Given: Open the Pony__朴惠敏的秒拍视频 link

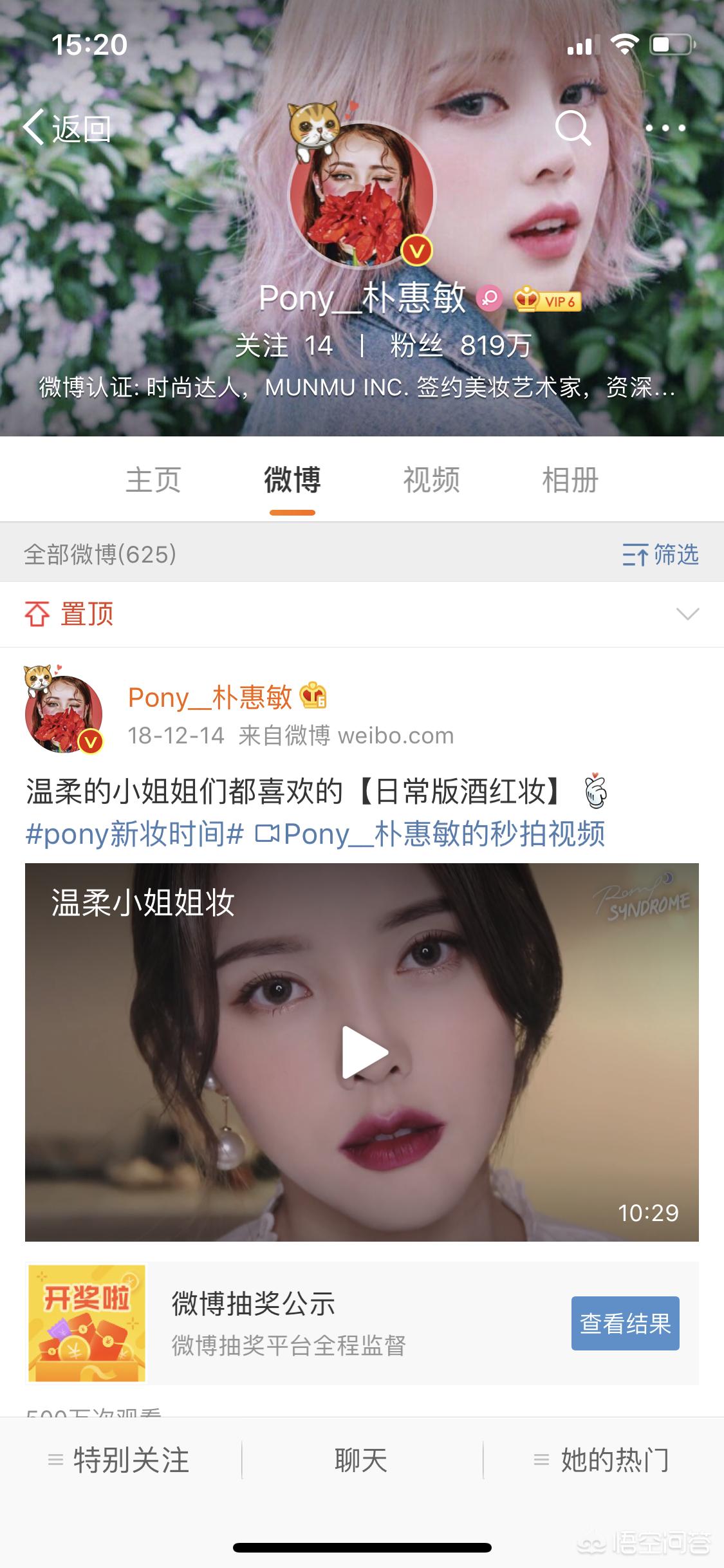Looking at the screenshot, I should coord(431,834).
